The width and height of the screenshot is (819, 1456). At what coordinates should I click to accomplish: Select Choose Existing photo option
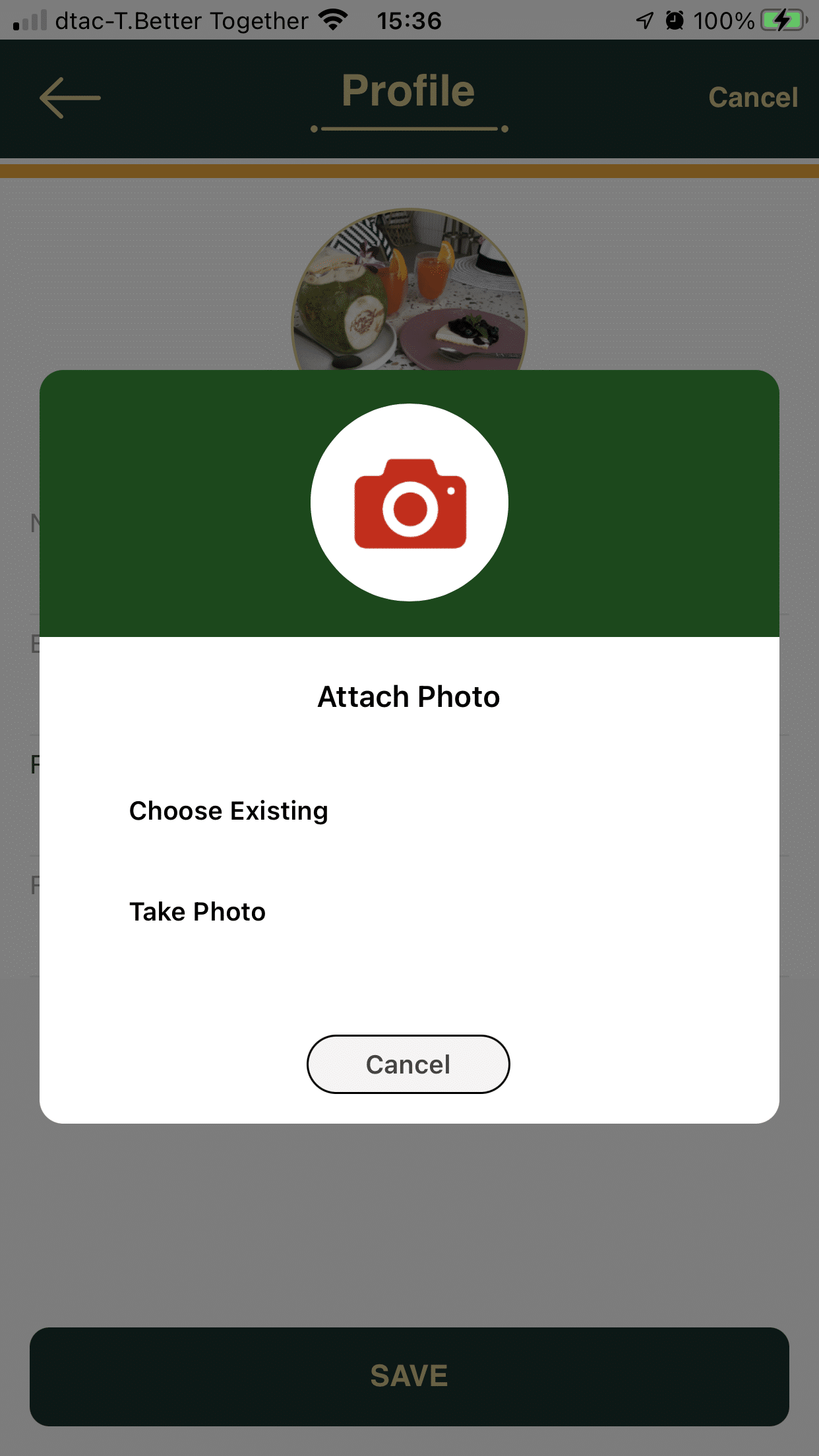[x=228, y=811]
